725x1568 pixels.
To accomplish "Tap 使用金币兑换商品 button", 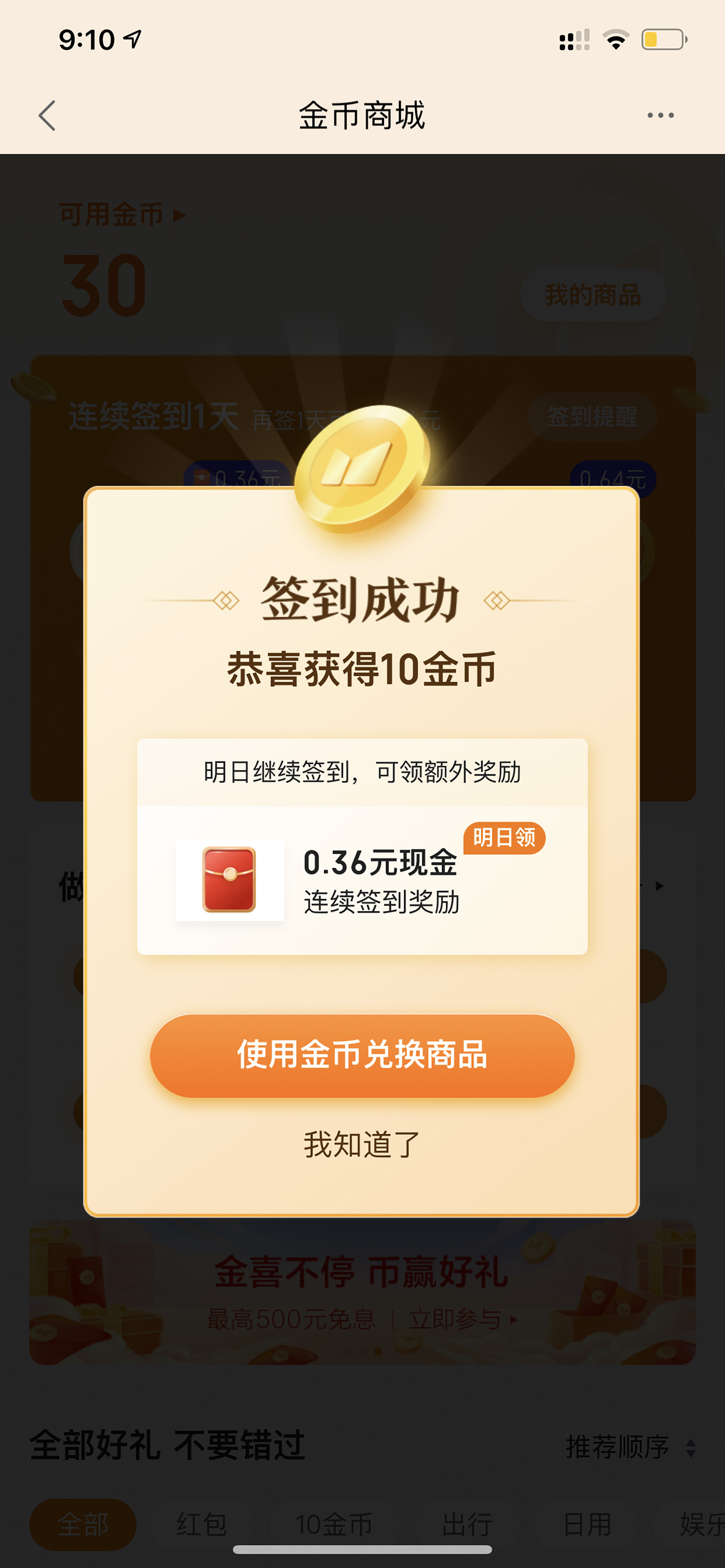I will [362, 1056].
